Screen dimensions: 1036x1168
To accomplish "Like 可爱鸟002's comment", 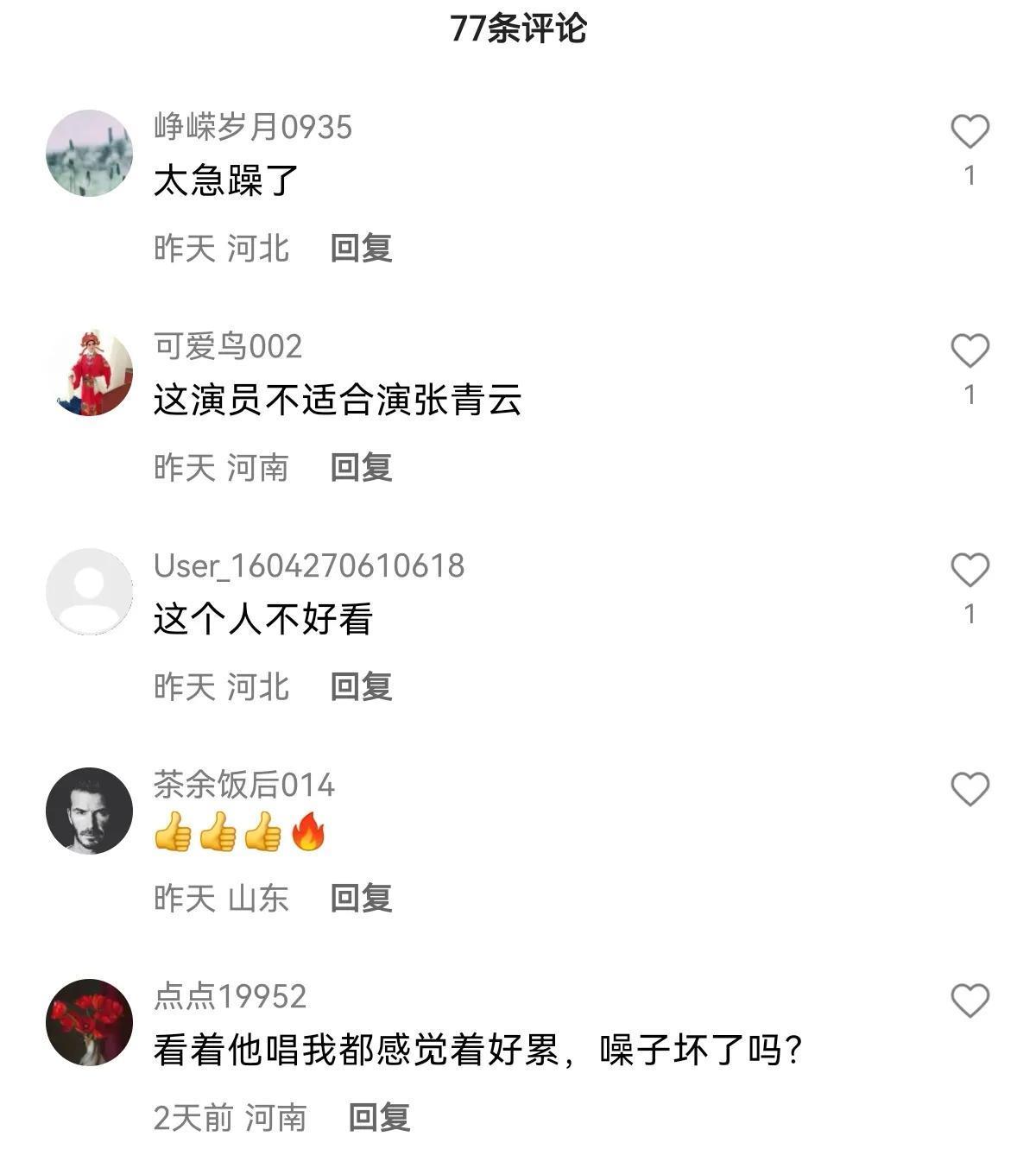I will tap(970, 351).
